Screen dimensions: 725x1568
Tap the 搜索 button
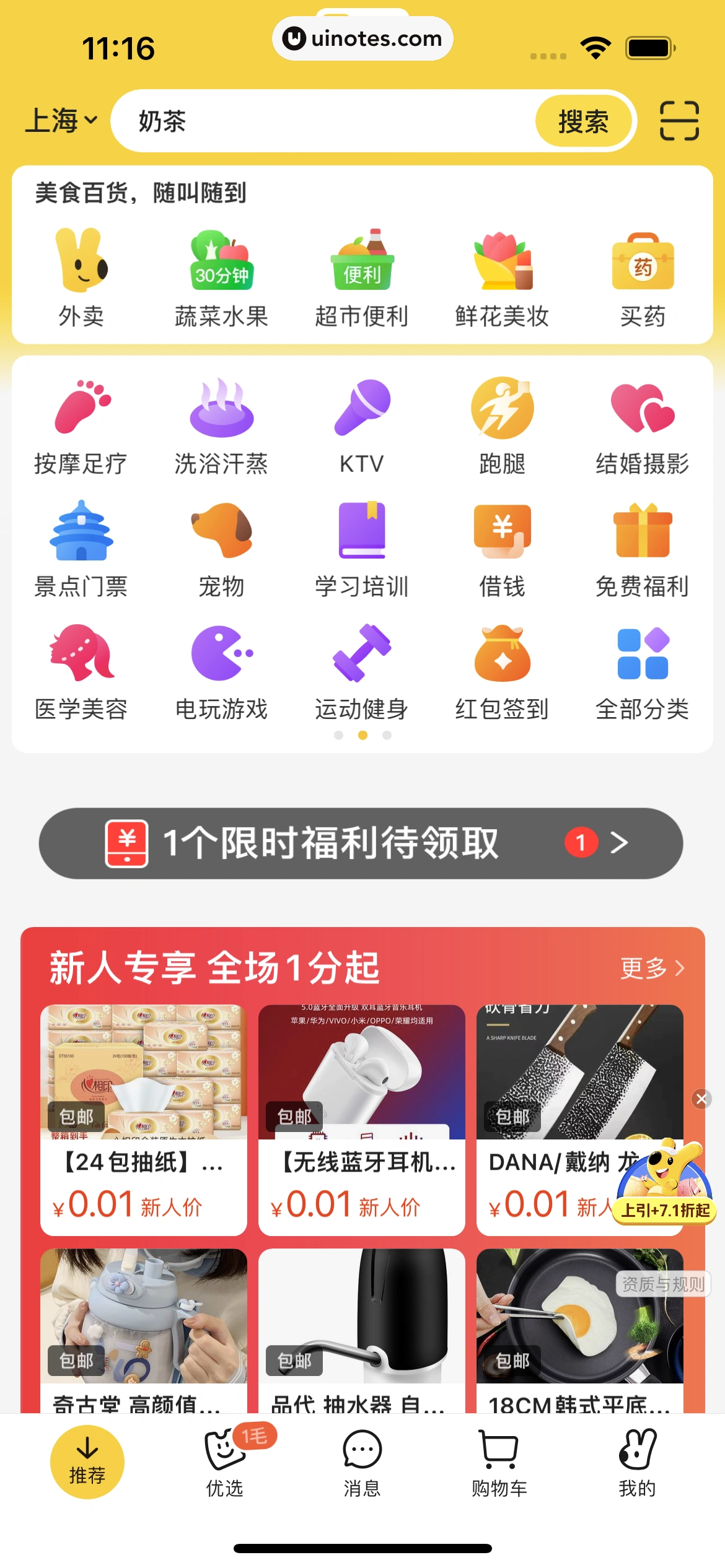click(x=583, y=121)
